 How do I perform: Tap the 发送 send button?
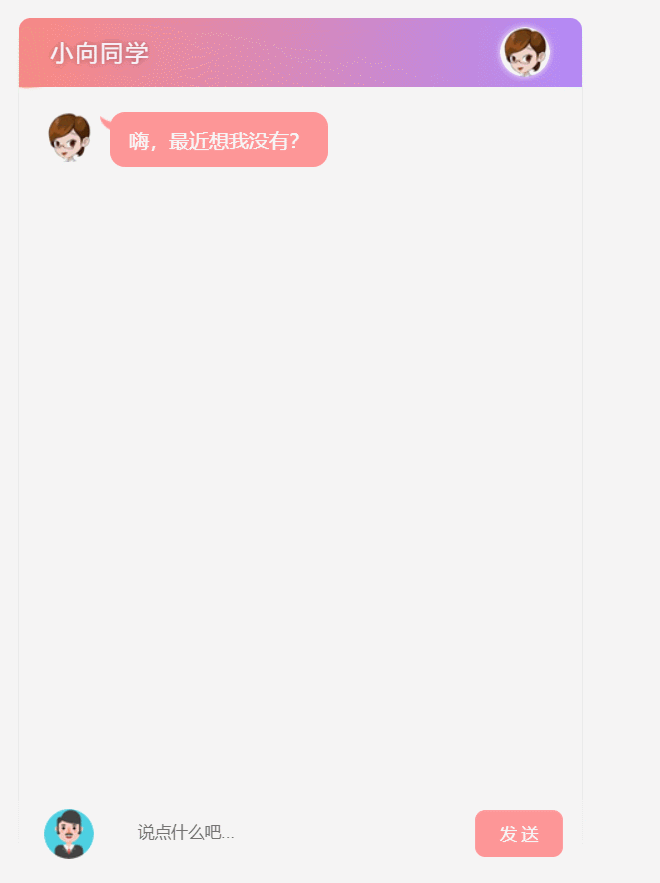click(518, 833)
